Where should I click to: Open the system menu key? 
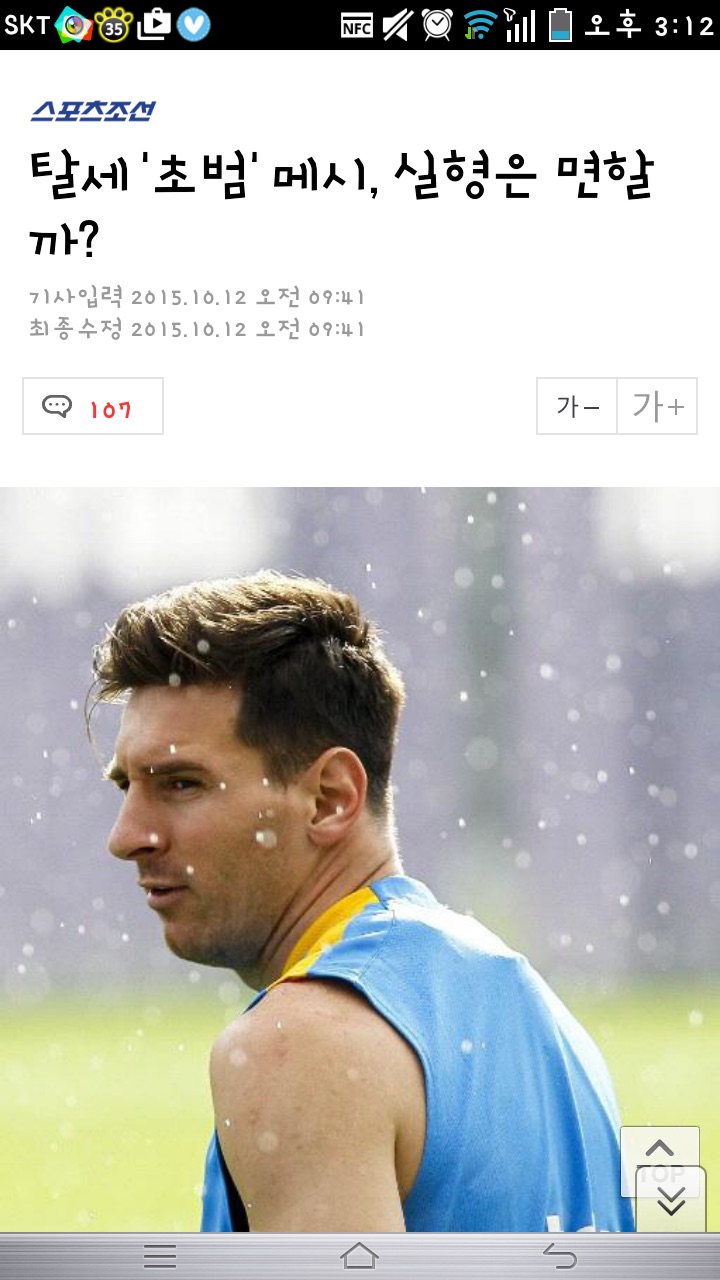pyautogui.click(x=160, y=1256)
